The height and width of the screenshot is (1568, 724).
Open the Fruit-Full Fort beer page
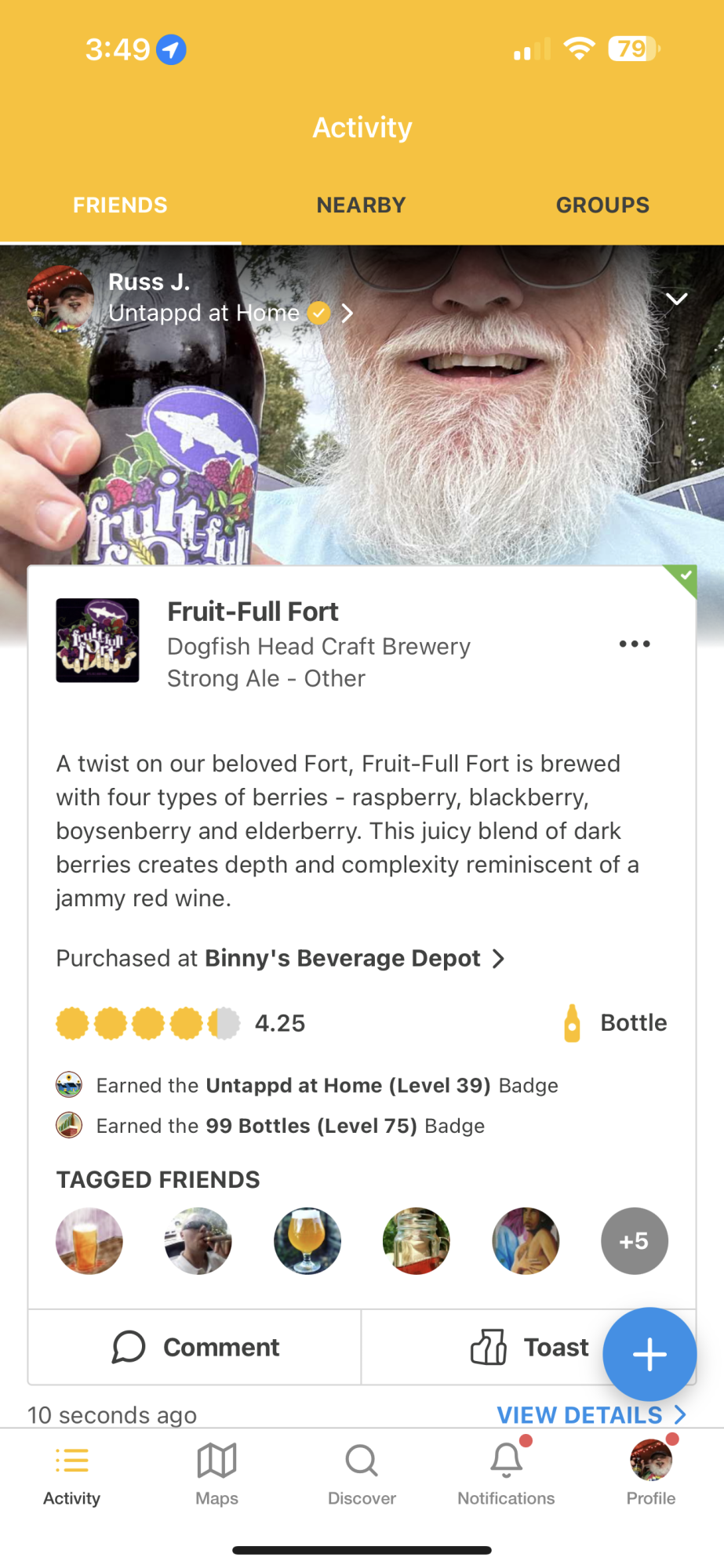[x=253, y=612]
